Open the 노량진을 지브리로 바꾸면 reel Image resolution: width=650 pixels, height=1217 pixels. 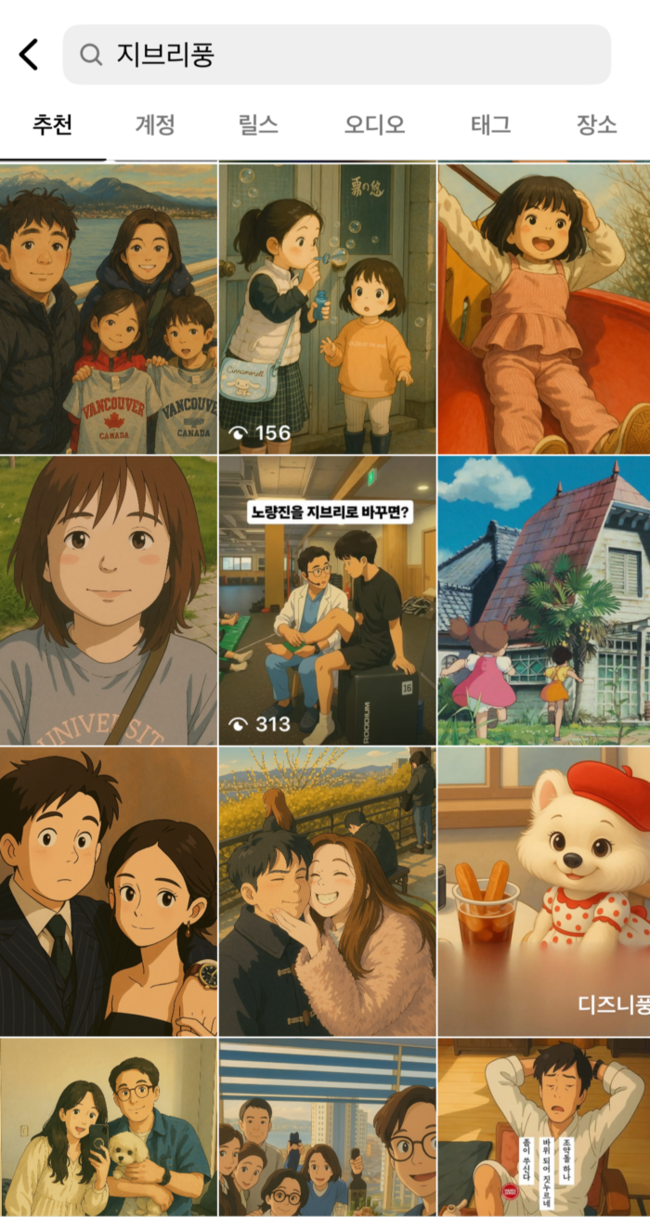pyautogui.click(x=327, y=600)
